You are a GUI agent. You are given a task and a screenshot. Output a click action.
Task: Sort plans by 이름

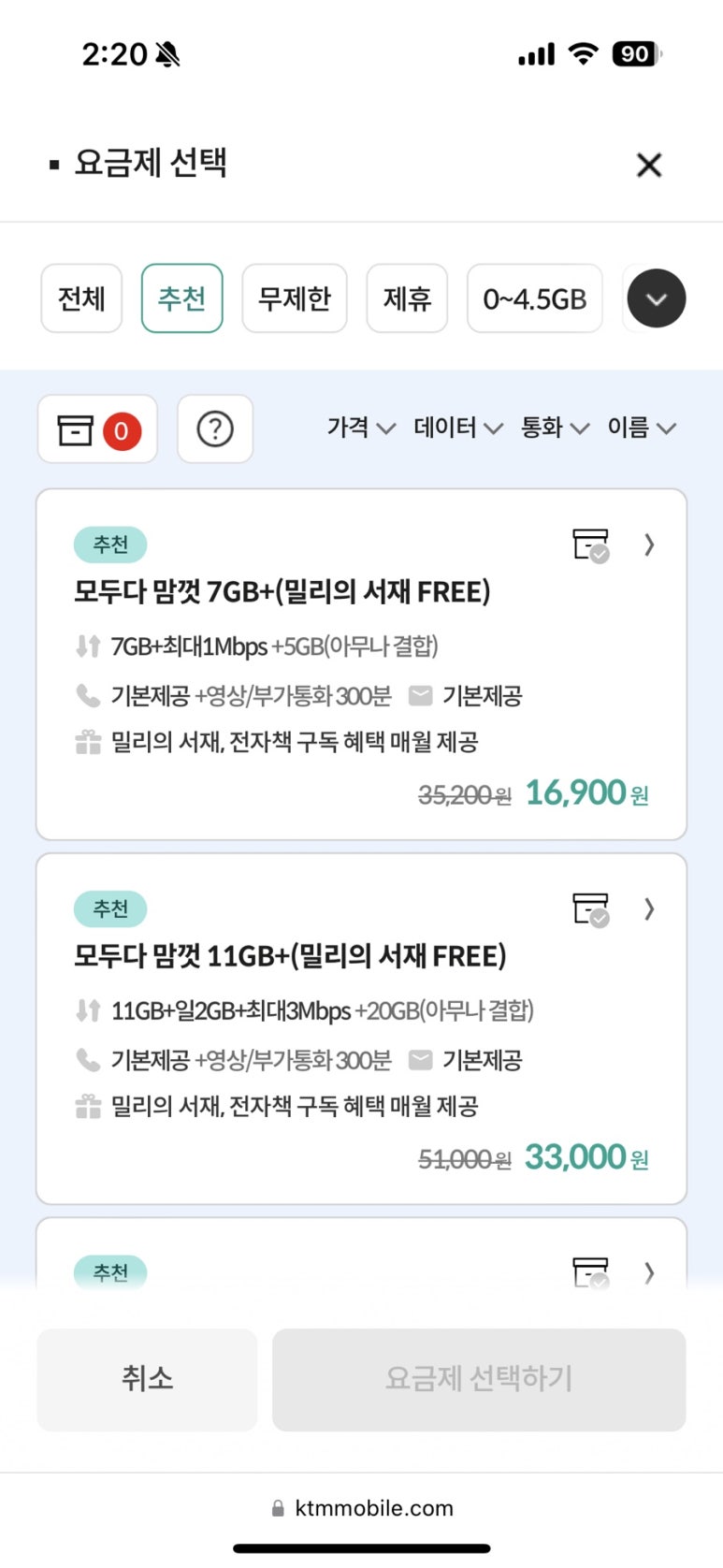[x=642, y=428]
